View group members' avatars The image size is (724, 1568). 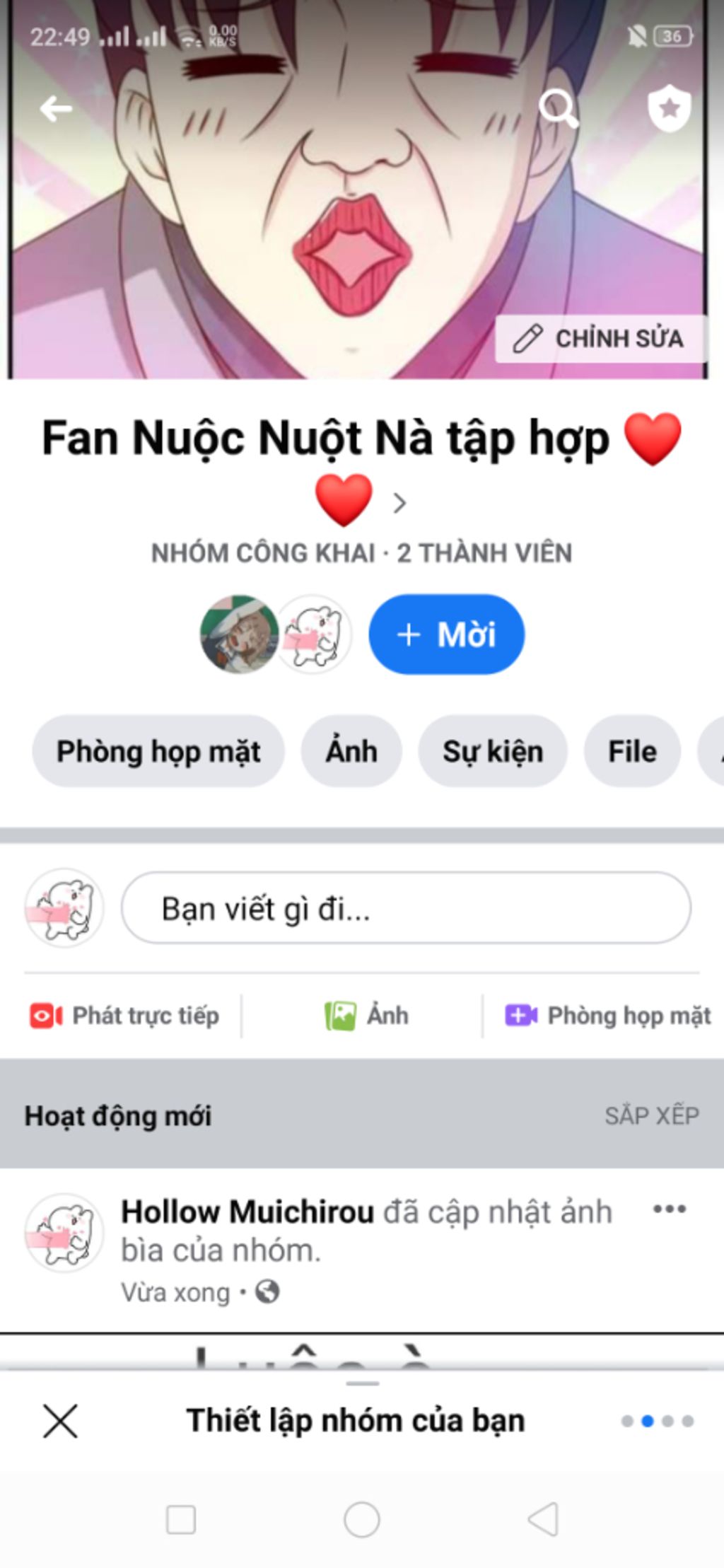point(276,634)
